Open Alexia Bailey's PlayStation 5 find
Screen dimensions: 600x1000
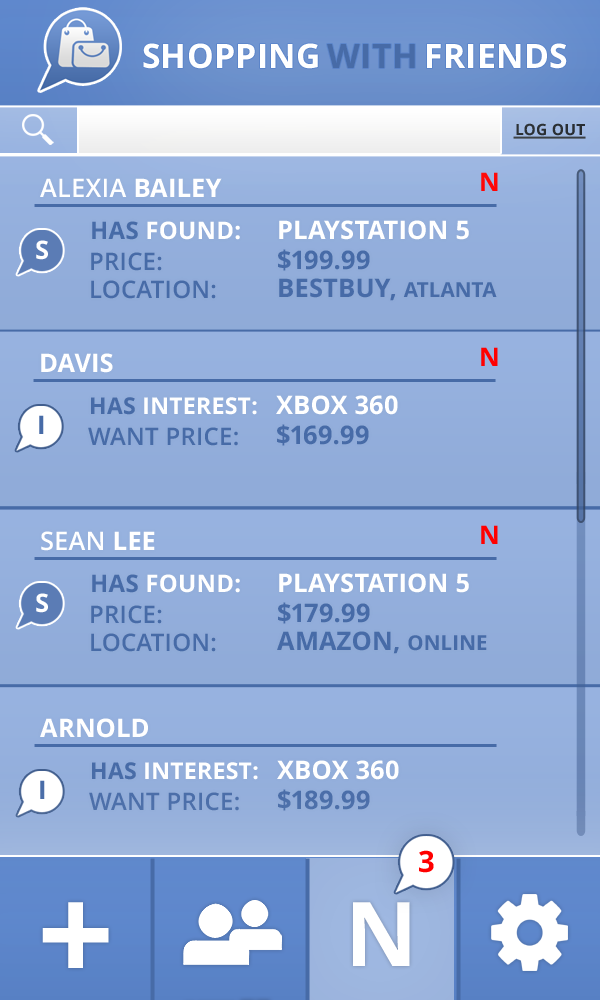287,244
